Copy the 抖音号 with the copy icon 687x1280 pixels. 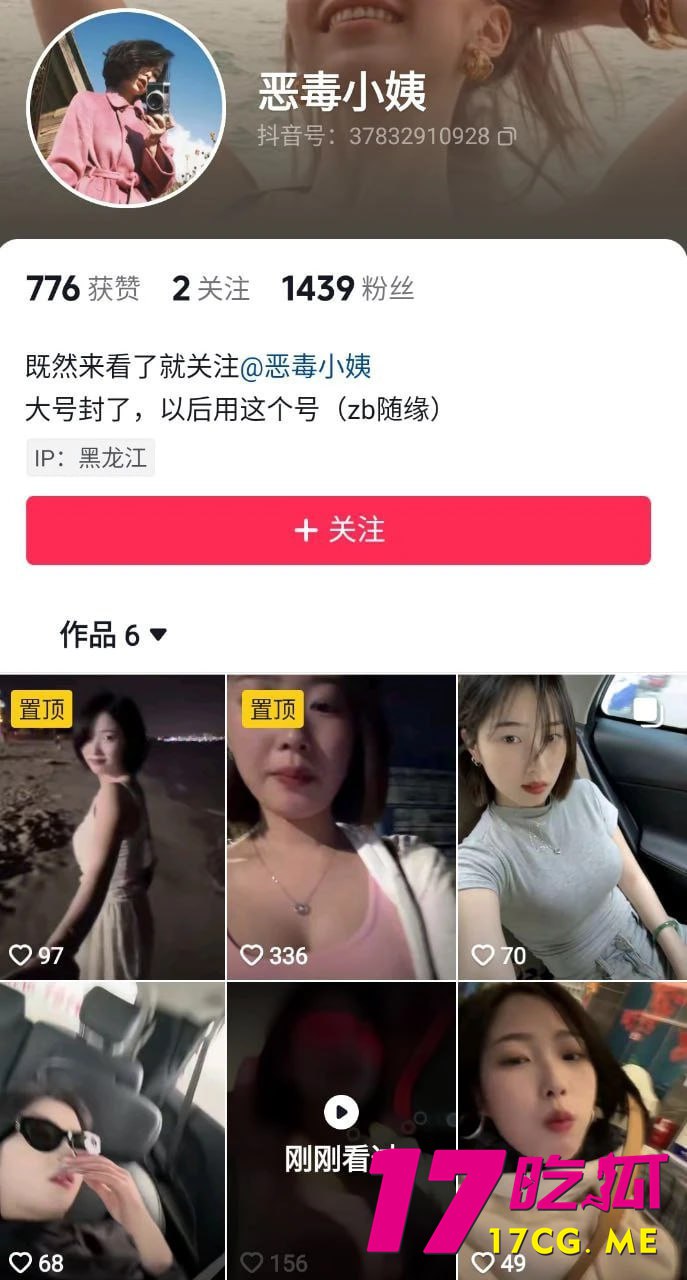click(x=507, y=136)
